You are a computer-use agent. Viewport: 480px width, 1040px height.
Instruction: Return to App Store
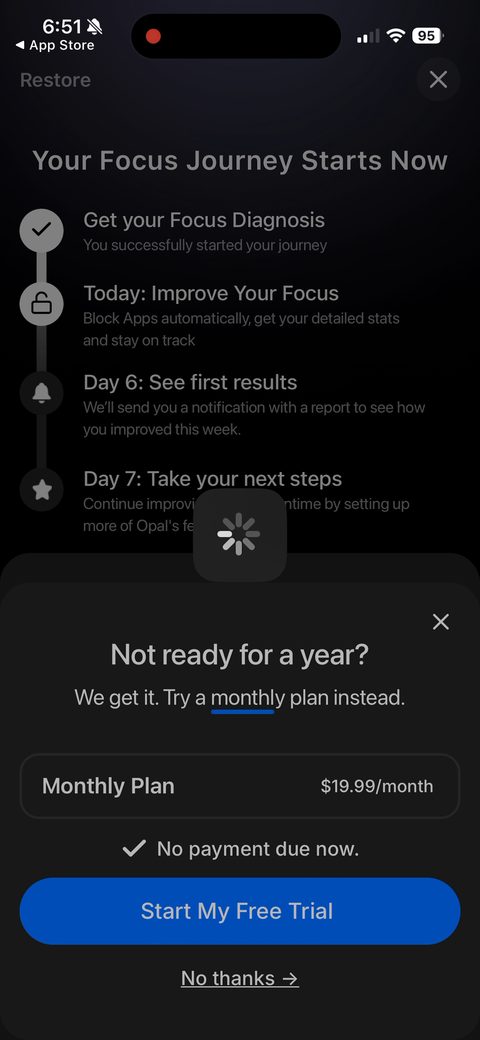tap(55, 45)
